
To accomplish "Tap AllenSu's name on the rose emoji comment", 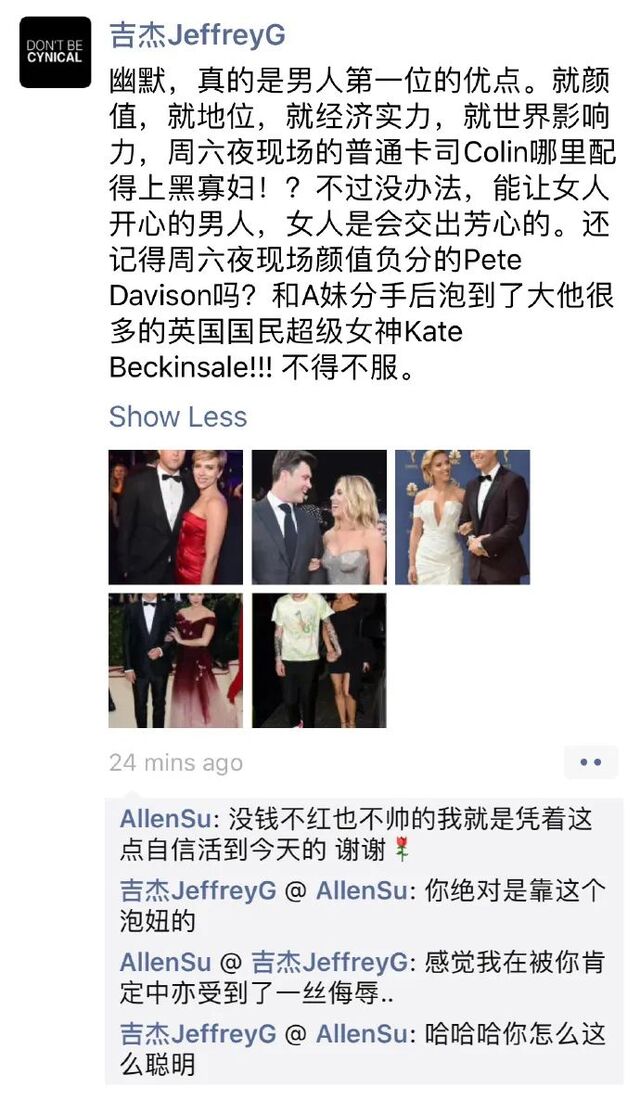I will 165,819.
